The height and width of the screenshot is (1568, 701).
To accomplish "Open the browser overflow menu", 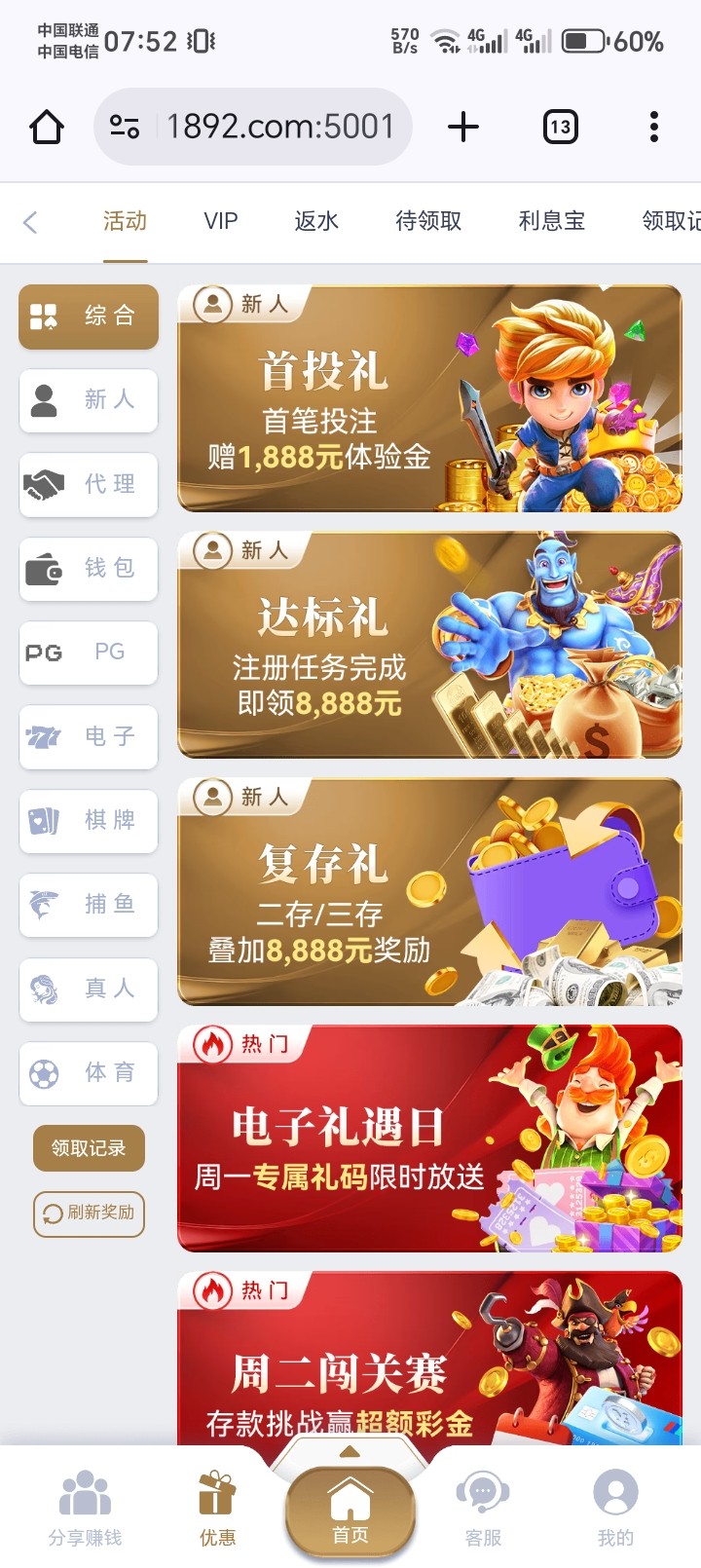I will (x=653, y=127).
